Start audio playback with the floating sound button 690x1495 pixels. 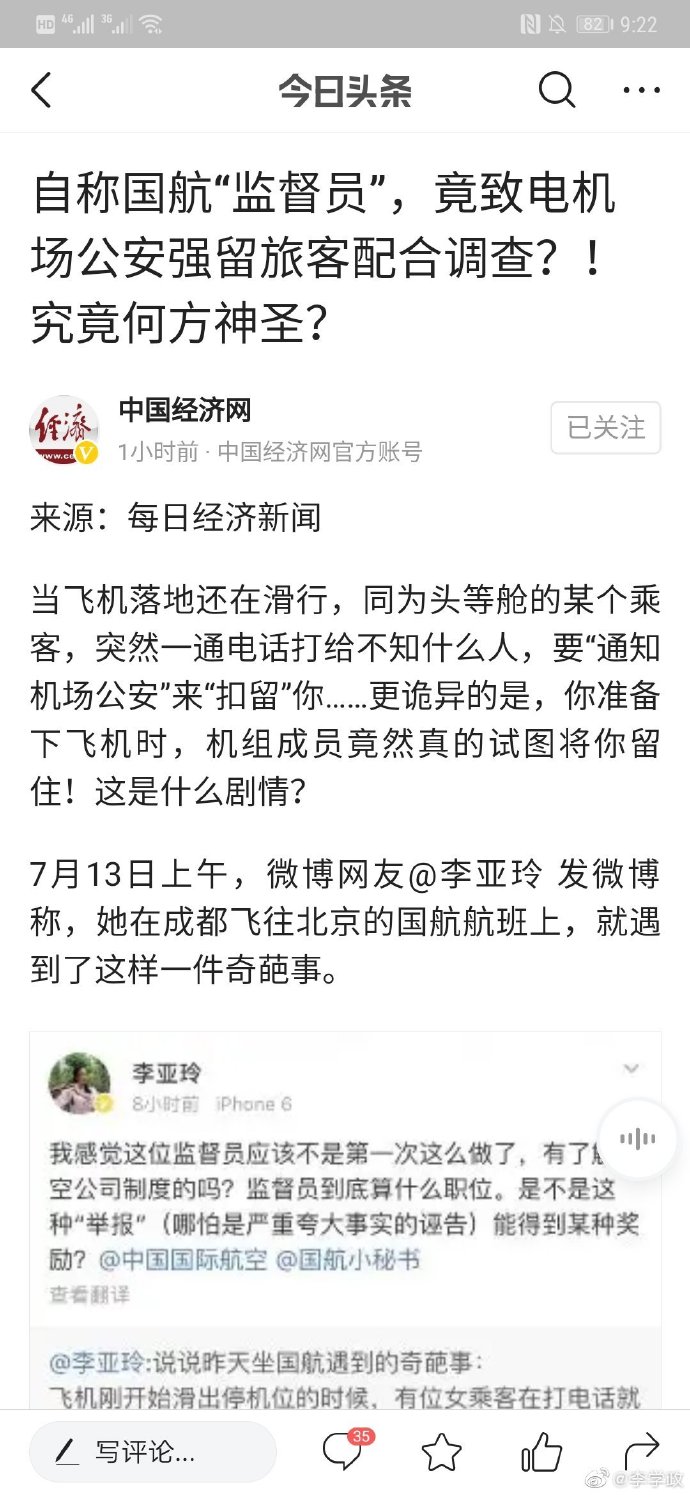tap(636, 1139)
